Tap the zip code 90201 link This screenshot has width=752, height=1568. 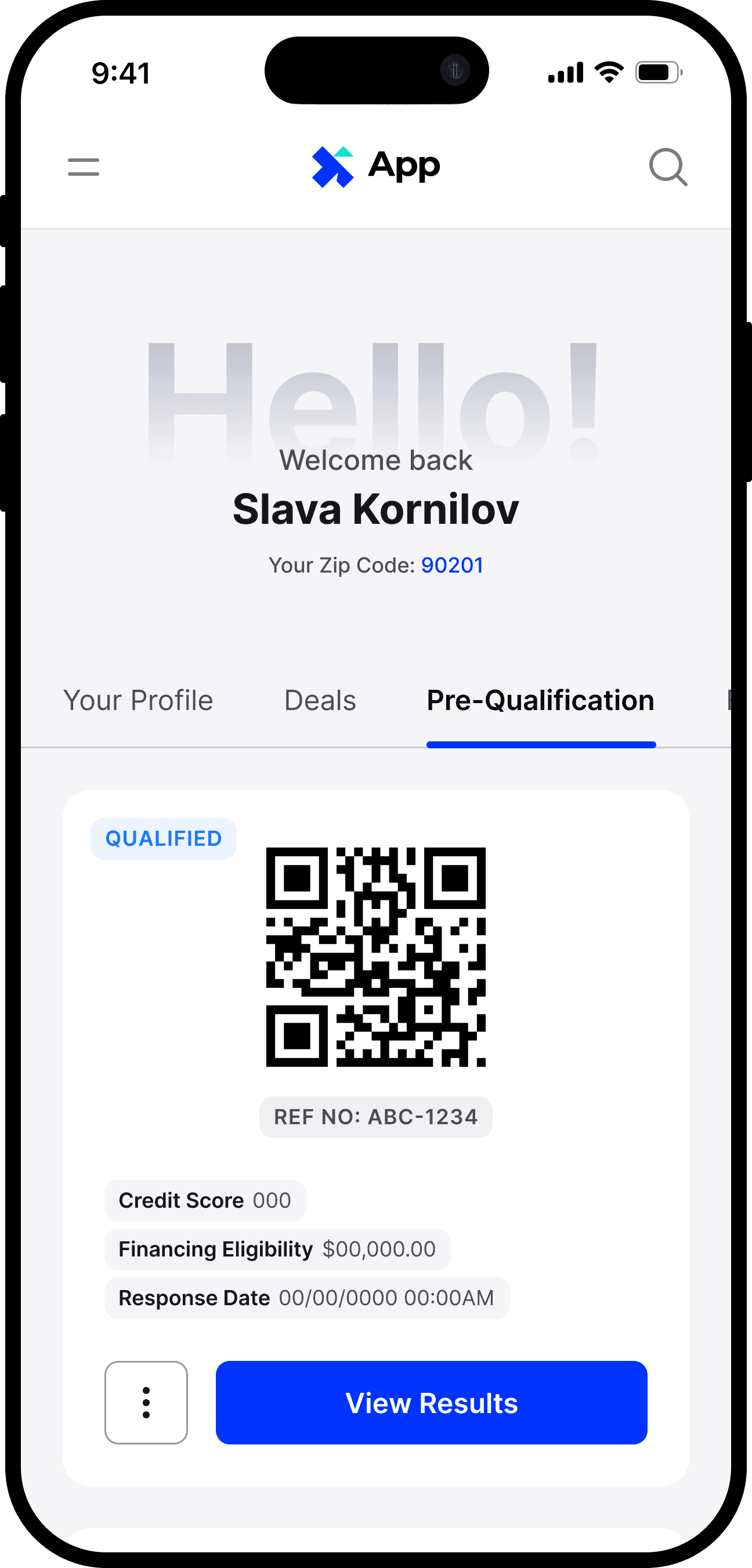(x=453, y=565)
